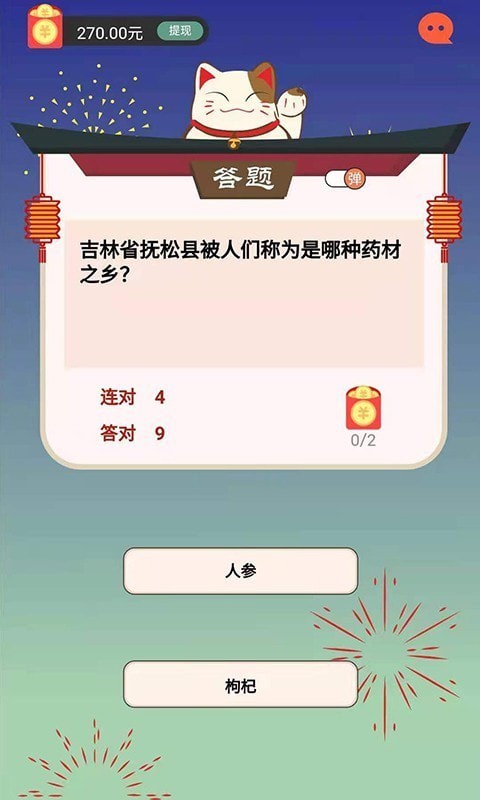Choose the answer 人参
This screenshot has height=800, width=480.
[240, 571]
